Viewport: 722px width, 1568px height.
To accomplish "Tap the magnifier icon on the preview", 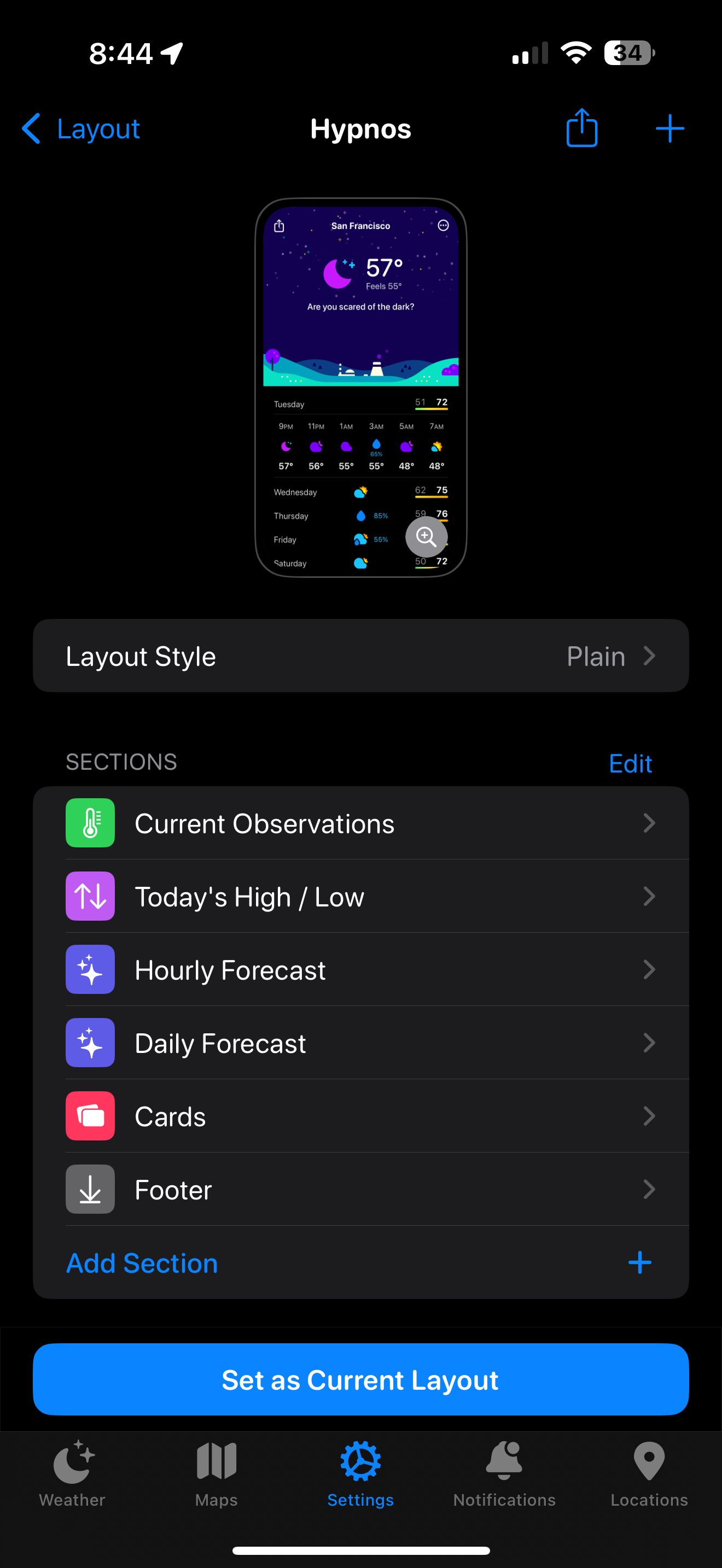I will point(426,537).
